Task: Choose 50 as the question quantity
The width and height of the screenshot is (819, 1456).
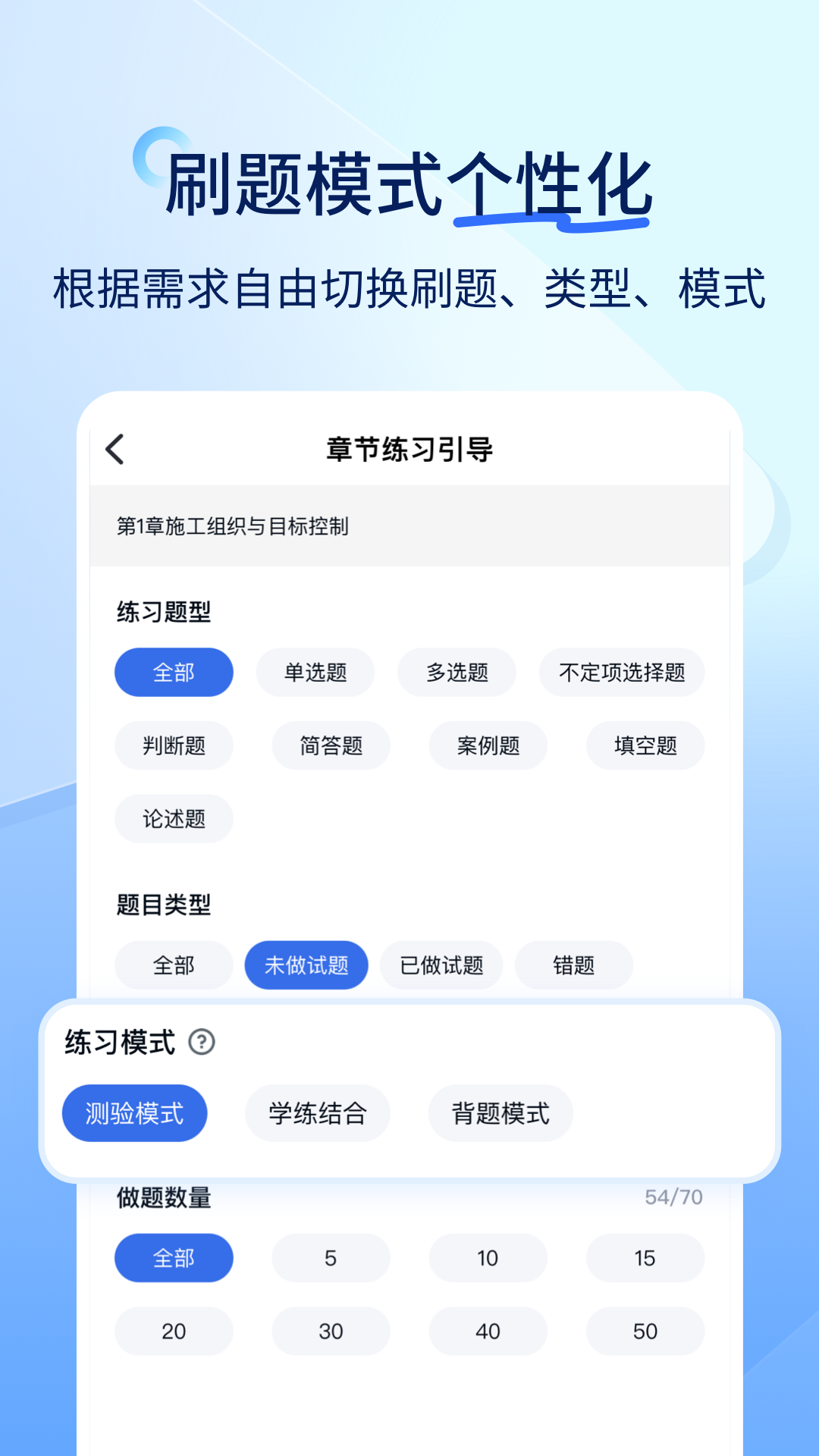Action: [645, 1331]
